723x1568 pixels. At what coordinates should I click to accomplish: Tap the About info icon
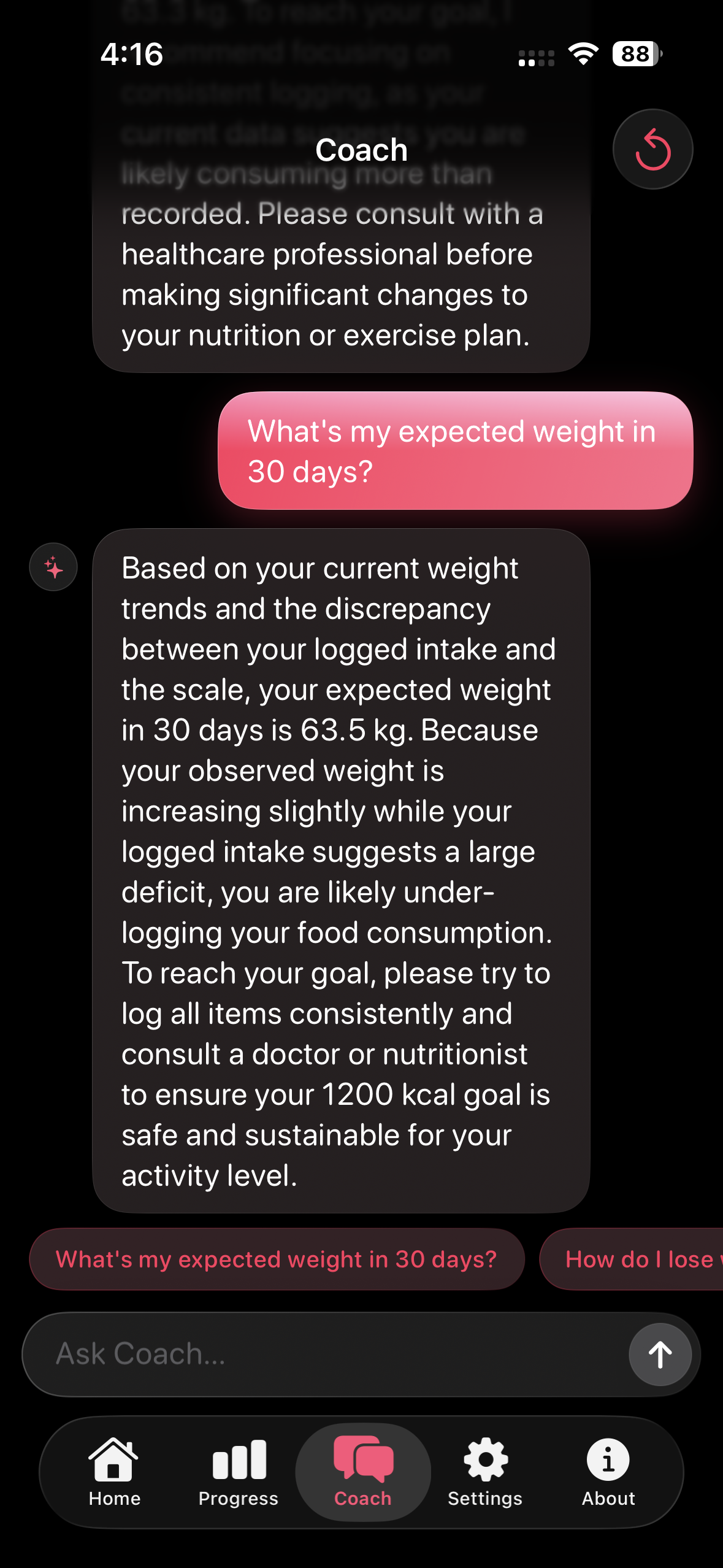click(x=608, y=1459)
